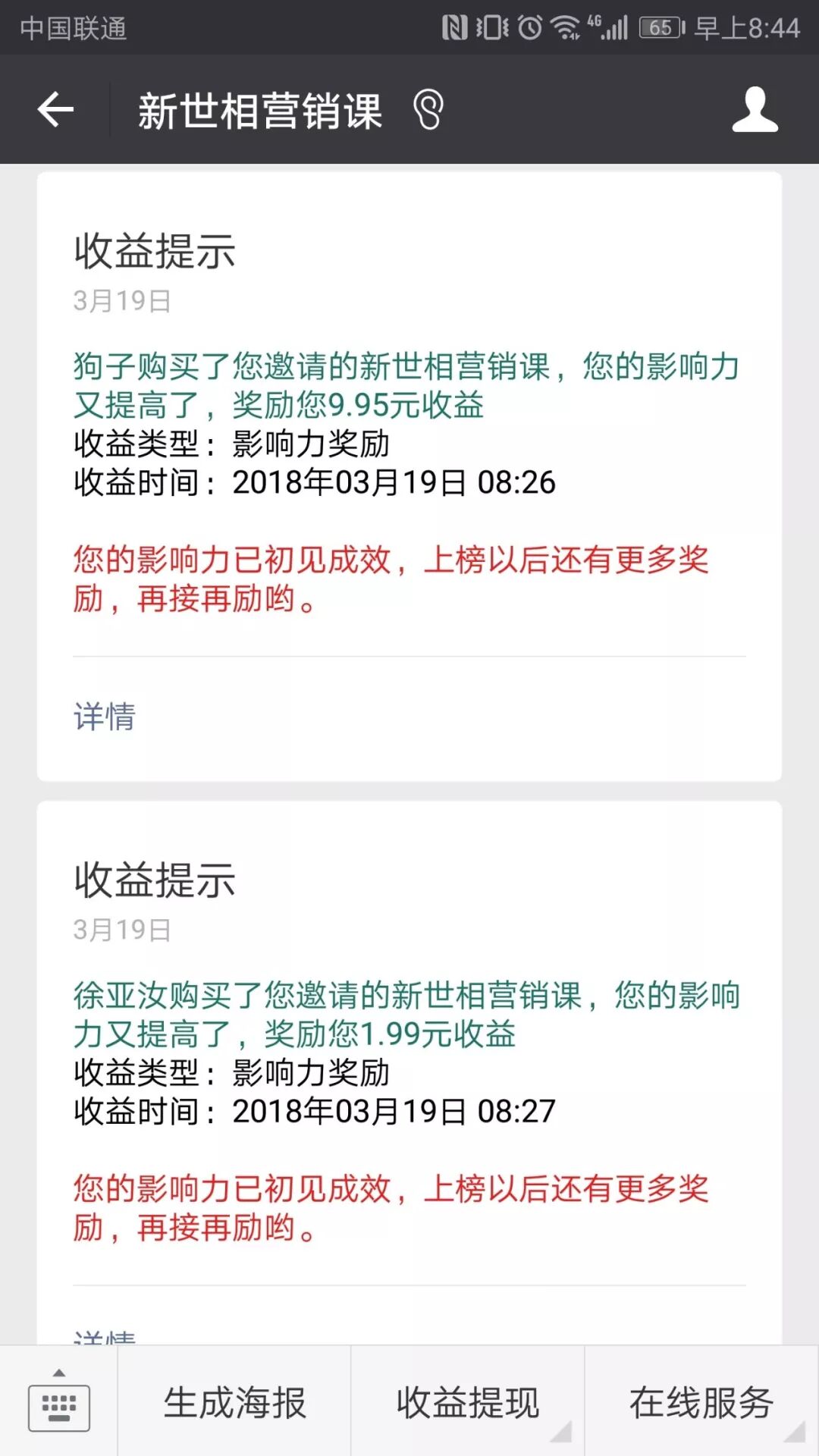Go back from 新世相营销课 chat
819x1456 pixels.
[x=55, y=110]
